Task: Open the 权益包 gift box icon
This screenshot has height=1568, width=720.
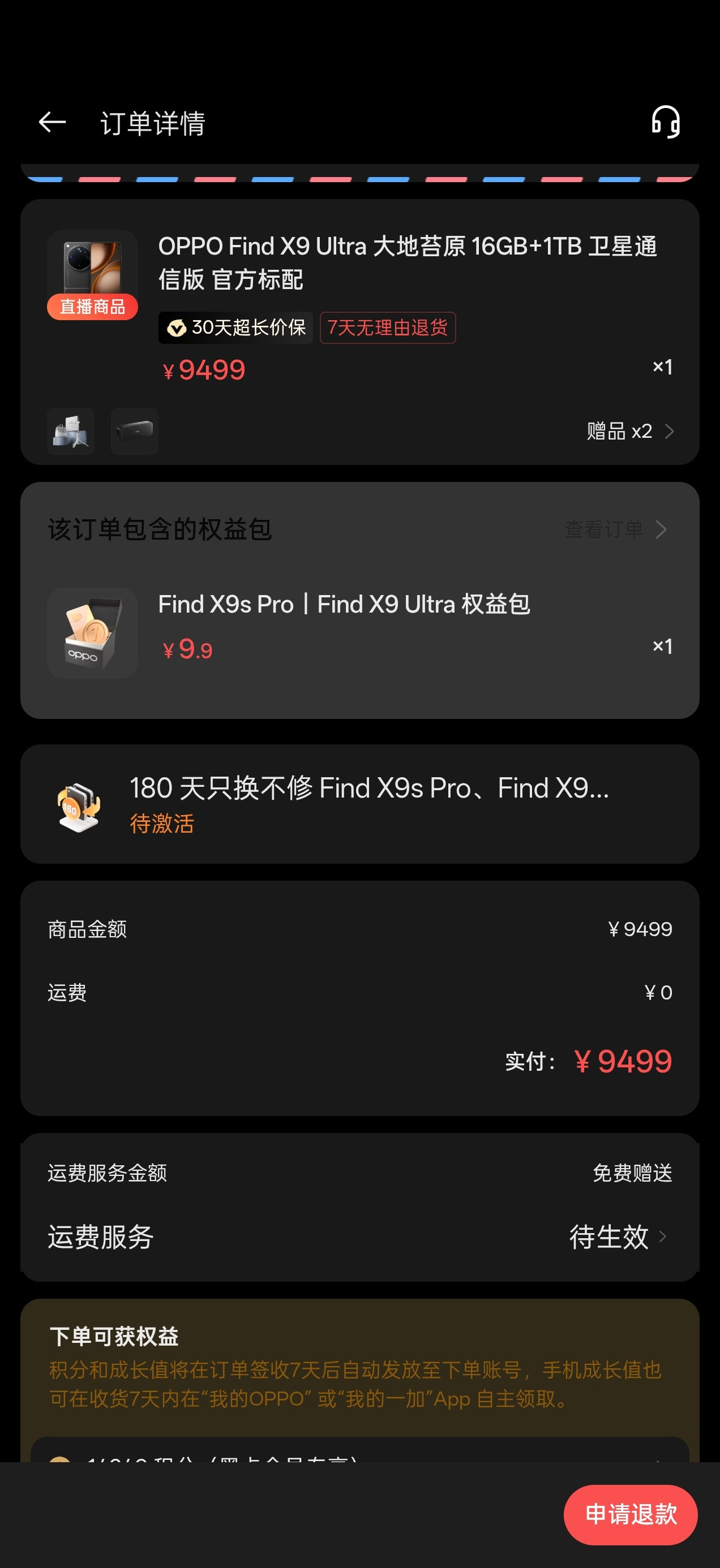Action: (x=92, y=633)
